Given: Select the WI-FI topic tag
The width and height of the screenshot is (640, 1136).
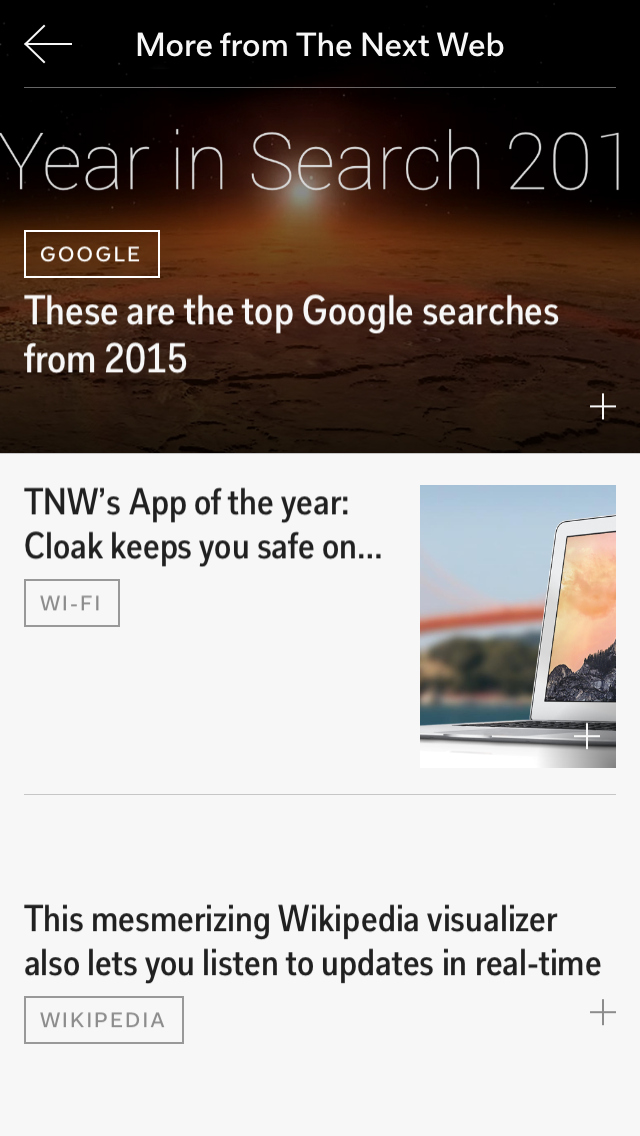Looking at the screenshot, I should (x=72, y=603).
